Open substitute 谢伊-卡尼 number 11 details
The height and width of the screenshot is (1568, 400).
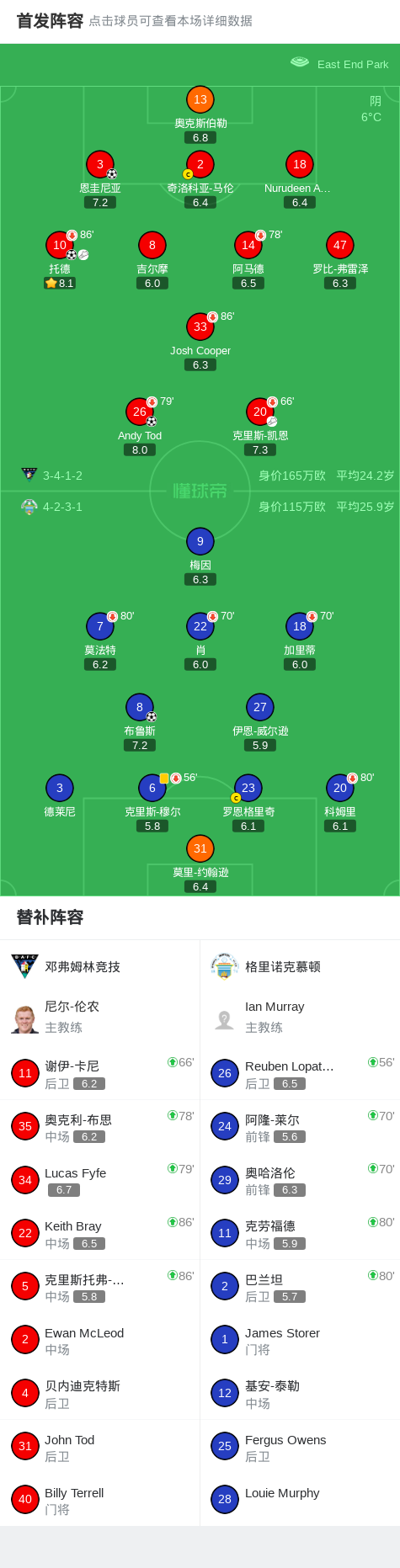pos(100,1074)
